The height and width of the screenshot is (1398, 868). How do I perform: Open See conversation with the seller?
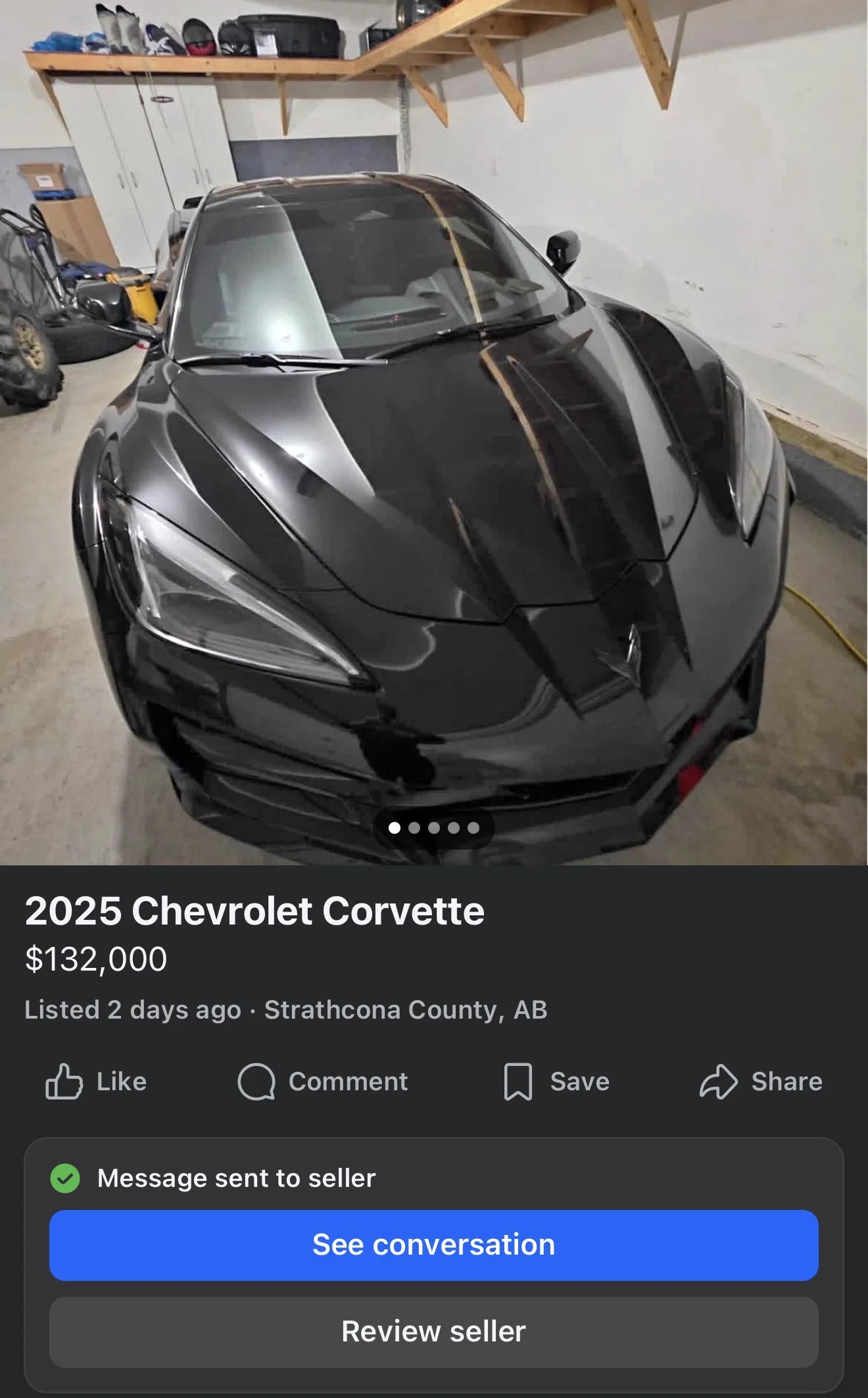pyautogui.click(x=434, y=1245)
